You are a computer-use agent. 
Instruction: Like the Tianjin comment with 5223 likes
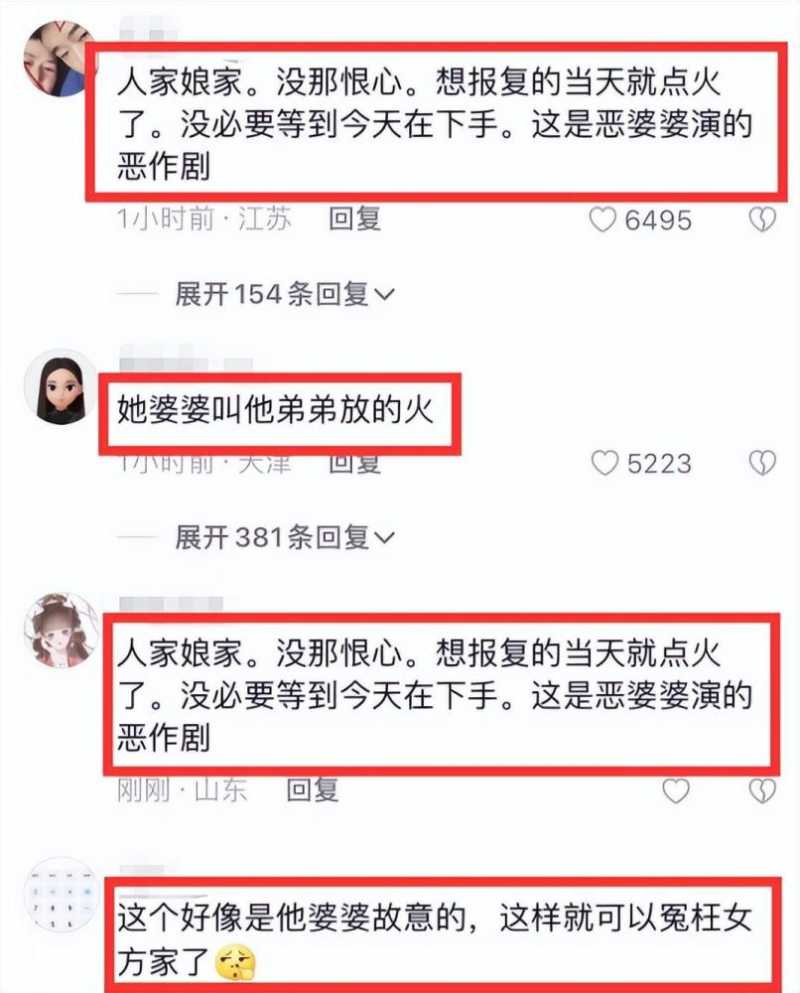[603, 463]
